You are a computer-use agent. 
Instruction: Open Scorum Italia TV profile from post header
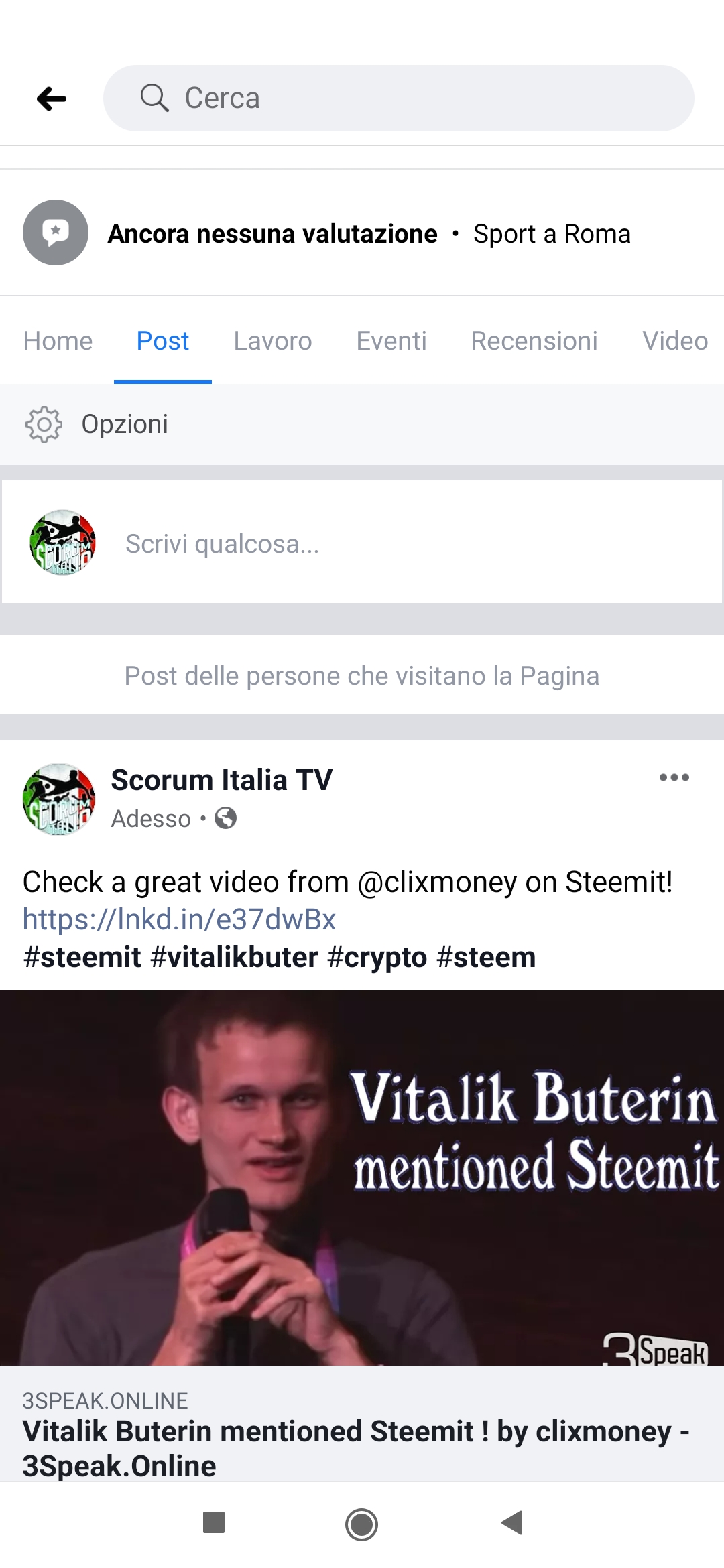coord(221,780)
